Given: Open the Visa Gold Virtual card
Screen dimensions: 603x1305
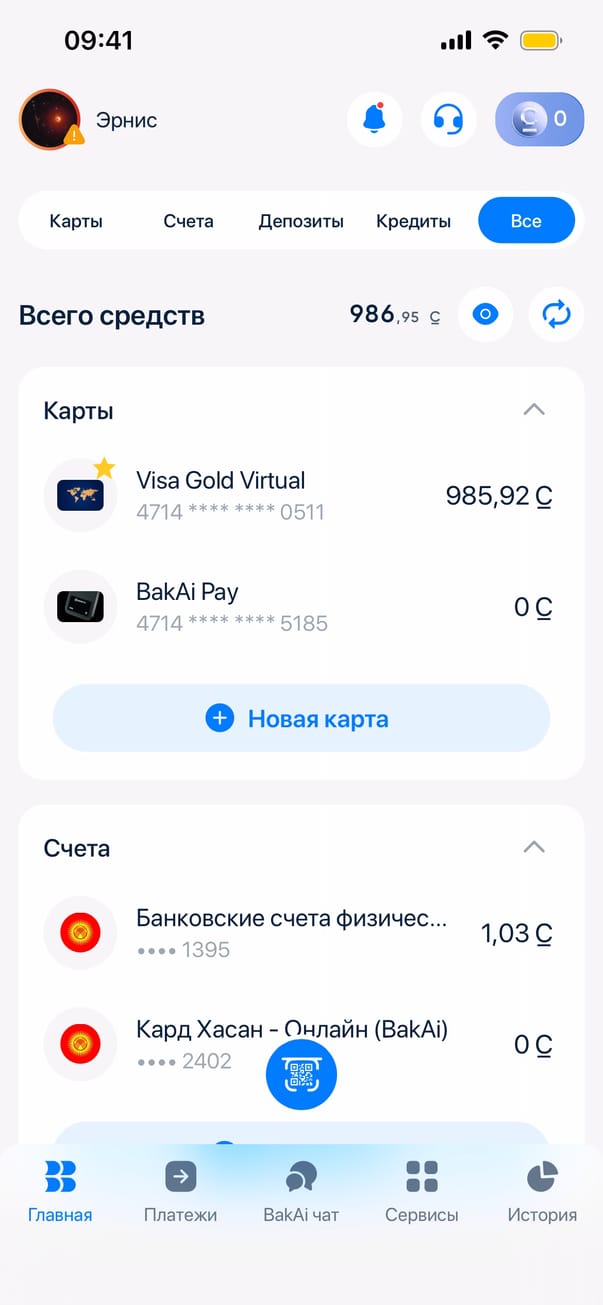Looking at the screenshot, I should pyautogui.click(x=300, y=495).
